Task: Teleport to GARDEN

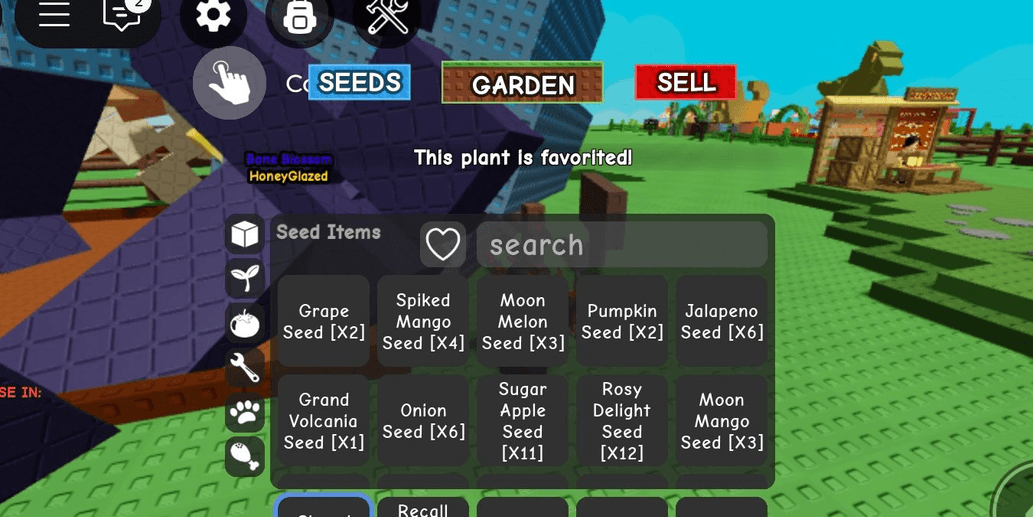Action: [522, 84]
